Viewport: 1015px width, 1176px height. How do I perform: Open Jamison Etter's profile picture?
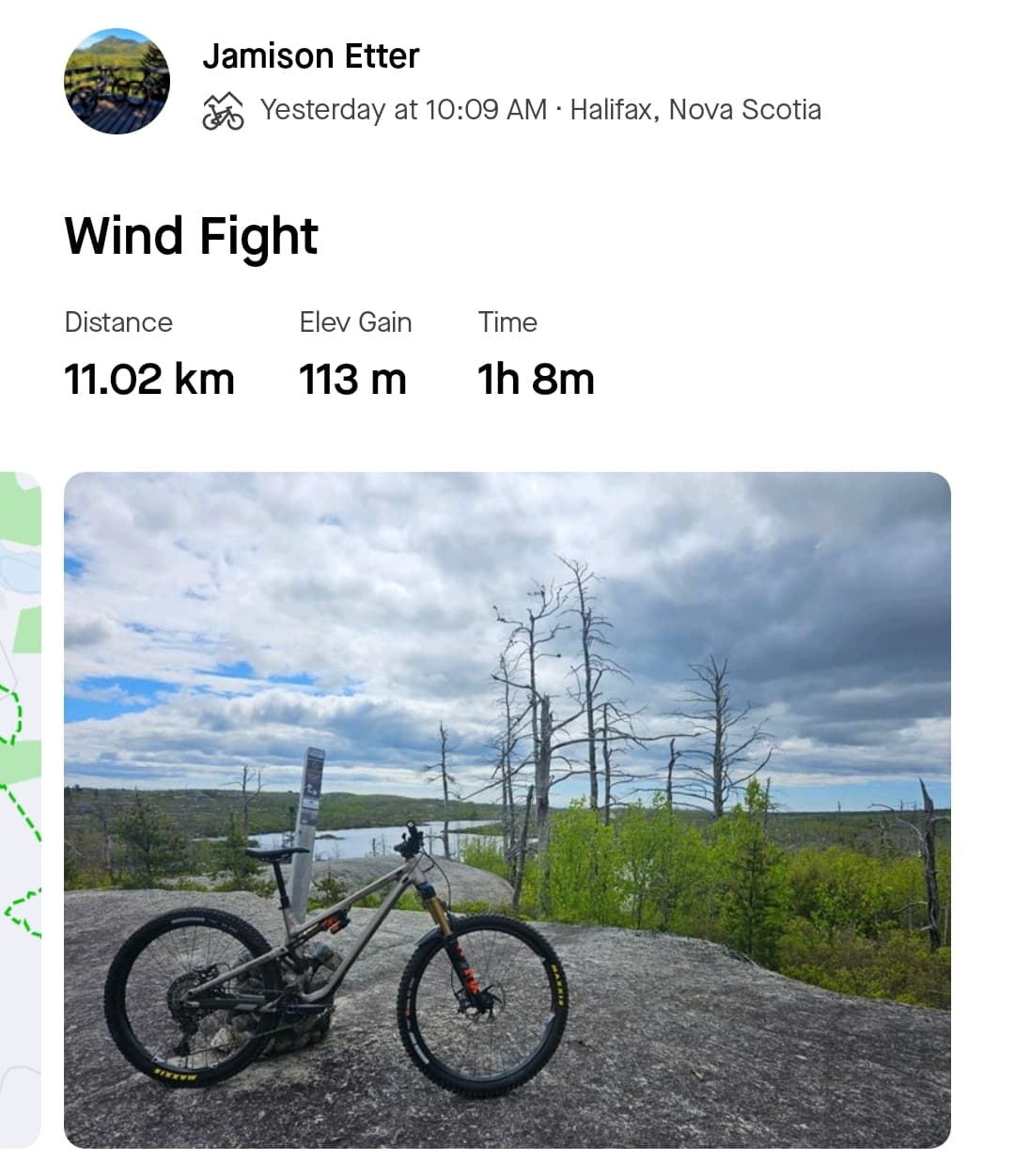[117, 81]
